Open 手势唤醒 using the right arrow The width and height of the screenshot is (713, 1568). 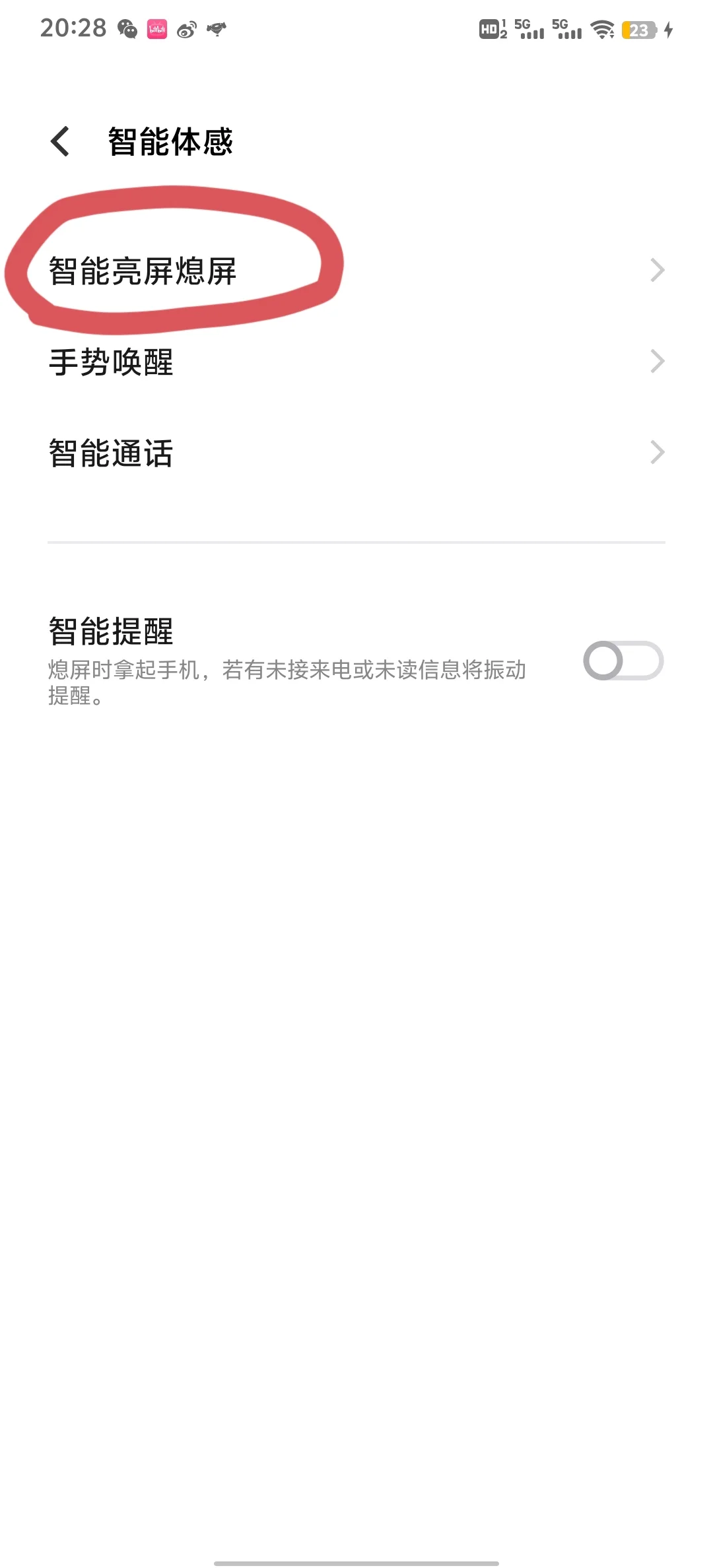point(658,361)
